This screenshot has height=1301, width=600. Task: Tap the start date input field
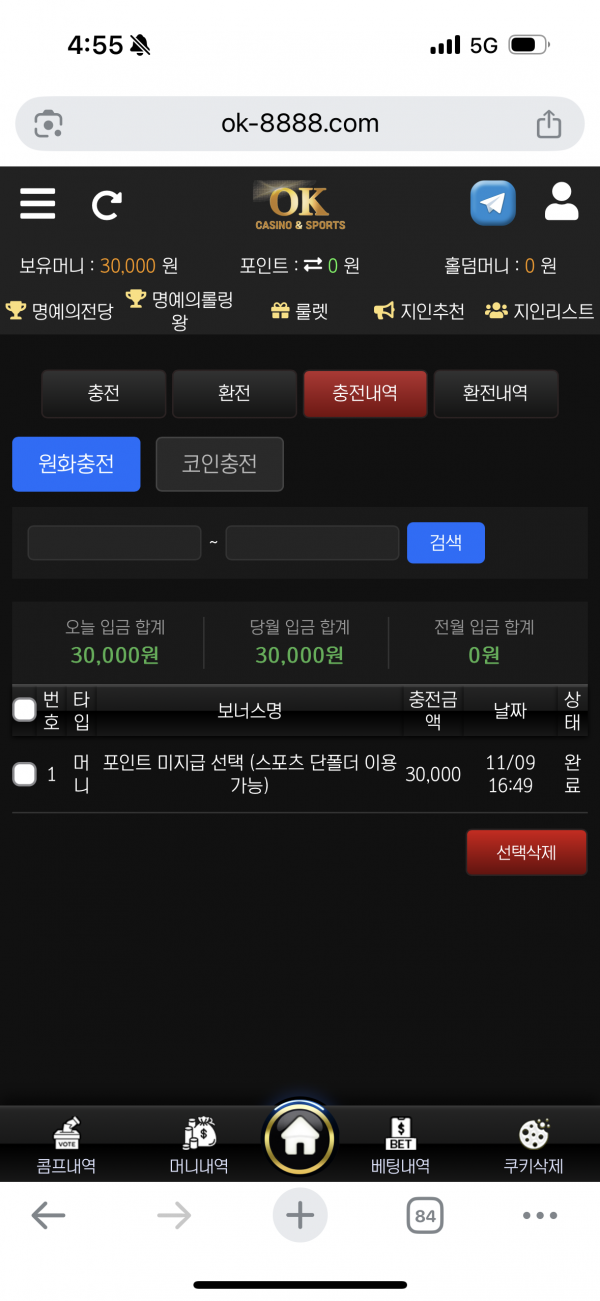[x=114, y=543]
